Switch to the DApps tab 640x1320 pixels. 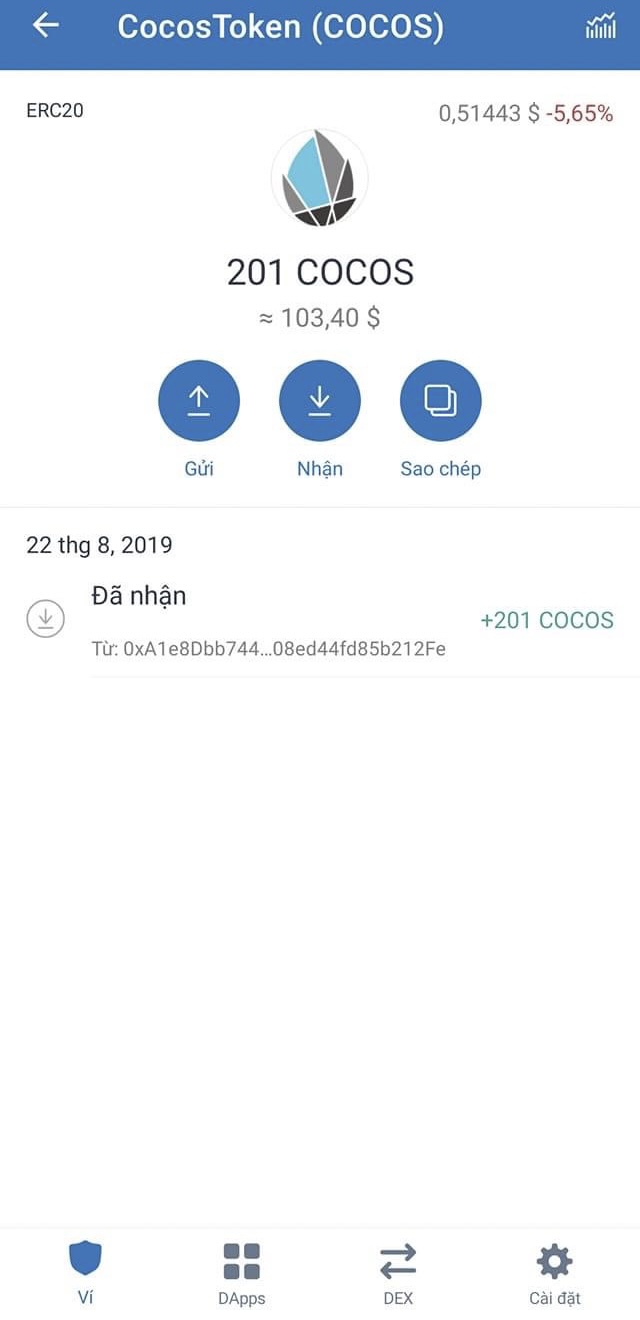coord(241,1272)
